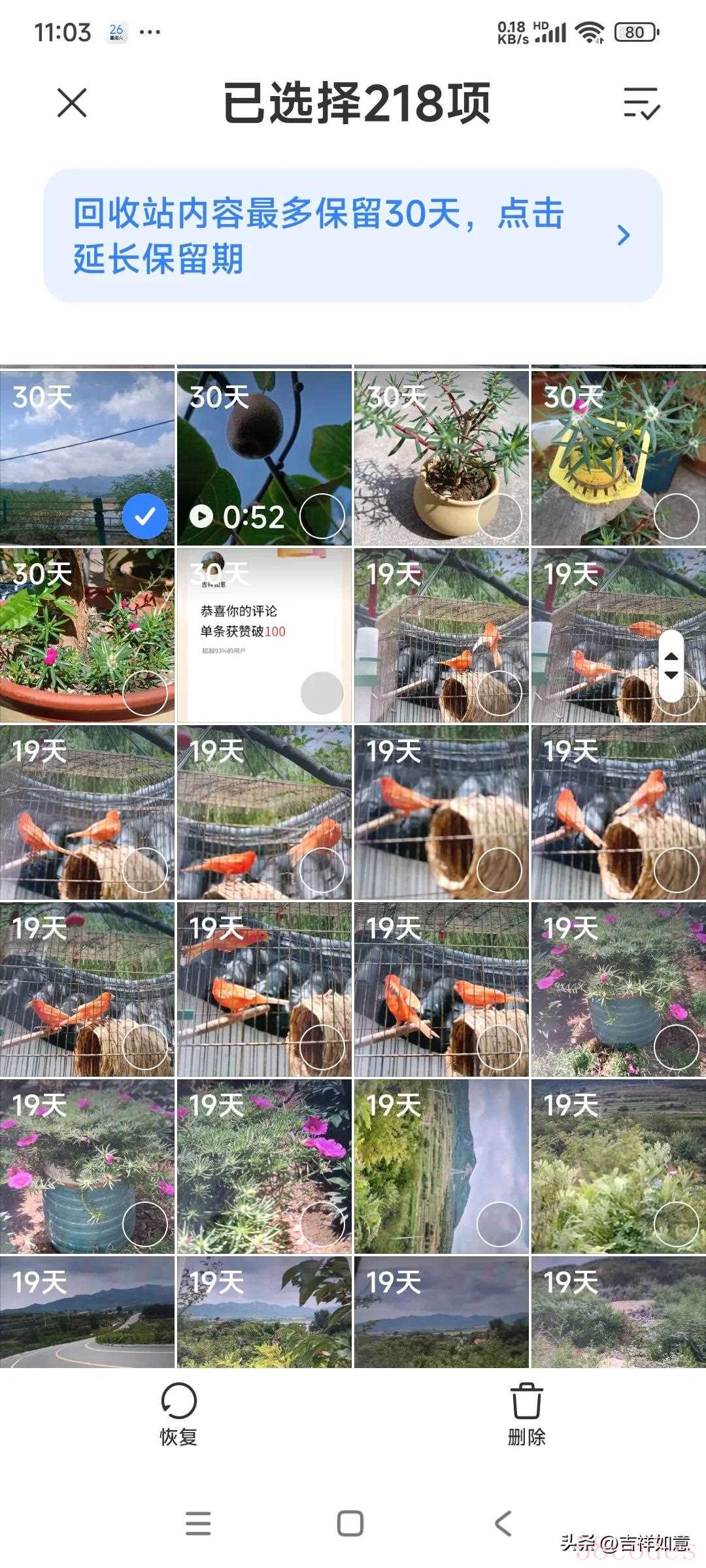Tap the fast-scroll handle on the right edge

point(671,666)
